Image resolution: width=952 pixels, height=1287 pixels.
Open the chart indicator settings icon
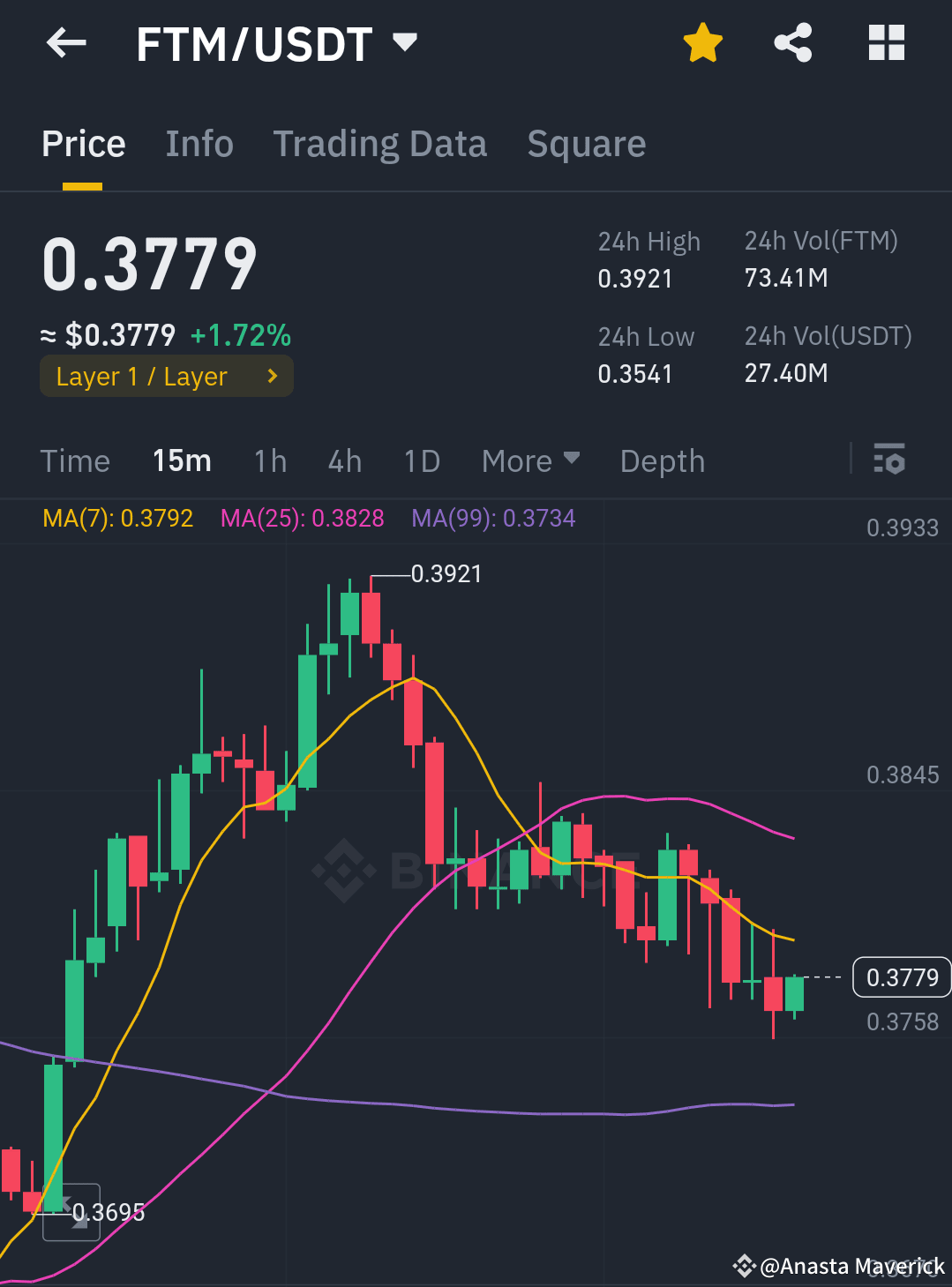889,460
